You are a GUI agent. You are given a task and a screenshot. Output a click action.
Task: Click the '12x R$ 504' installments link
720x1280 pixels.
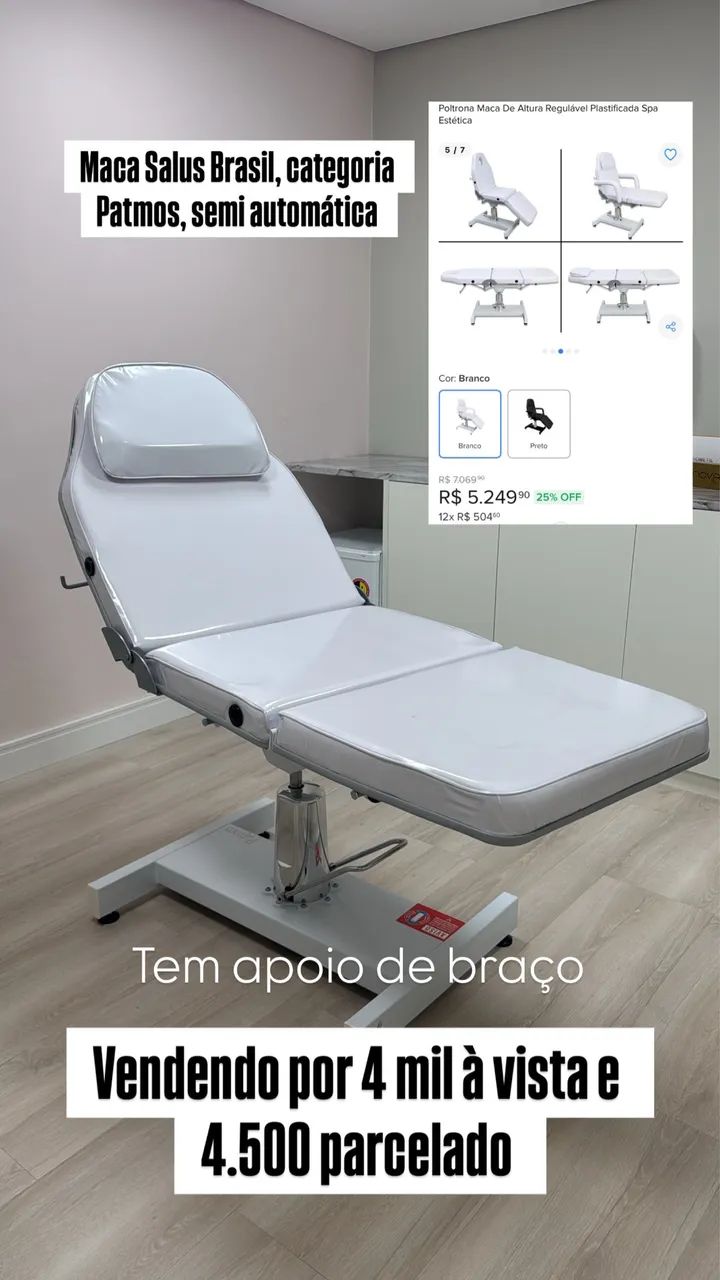pyautogui.click(x=468, y=514)
